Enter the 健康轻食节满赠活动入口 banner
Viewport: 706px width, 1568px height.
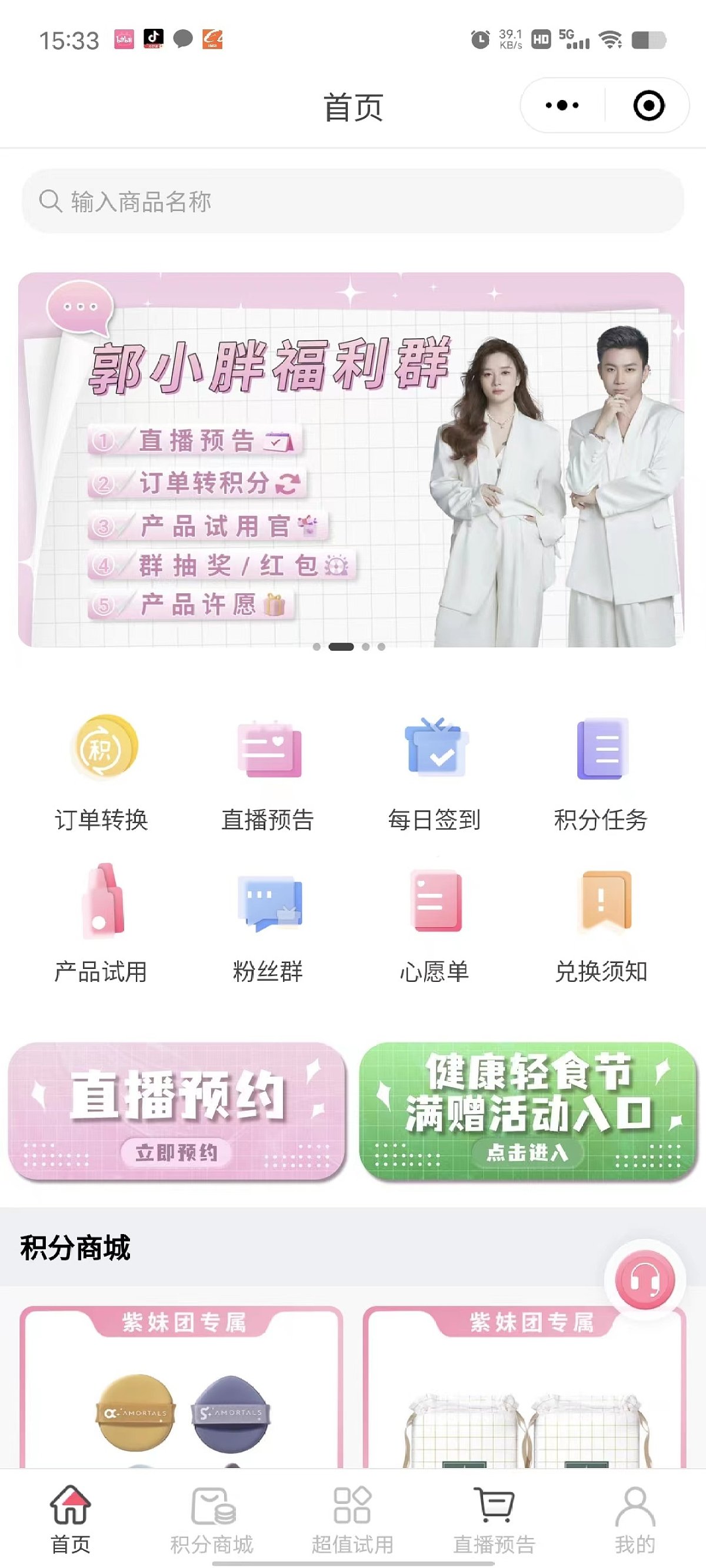tap(528, 1112)
